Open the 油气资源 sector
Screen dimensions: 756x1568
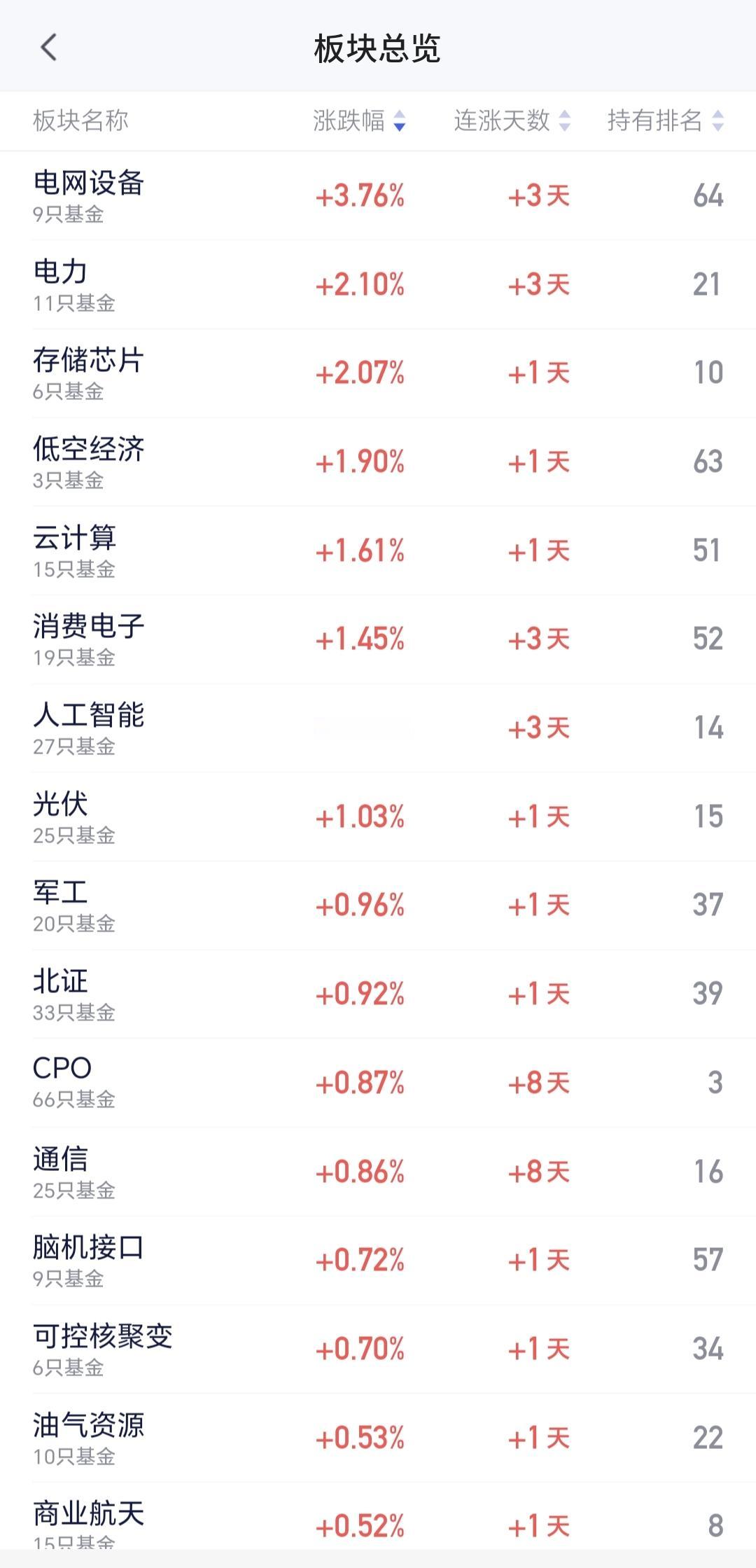(378, 1438)
